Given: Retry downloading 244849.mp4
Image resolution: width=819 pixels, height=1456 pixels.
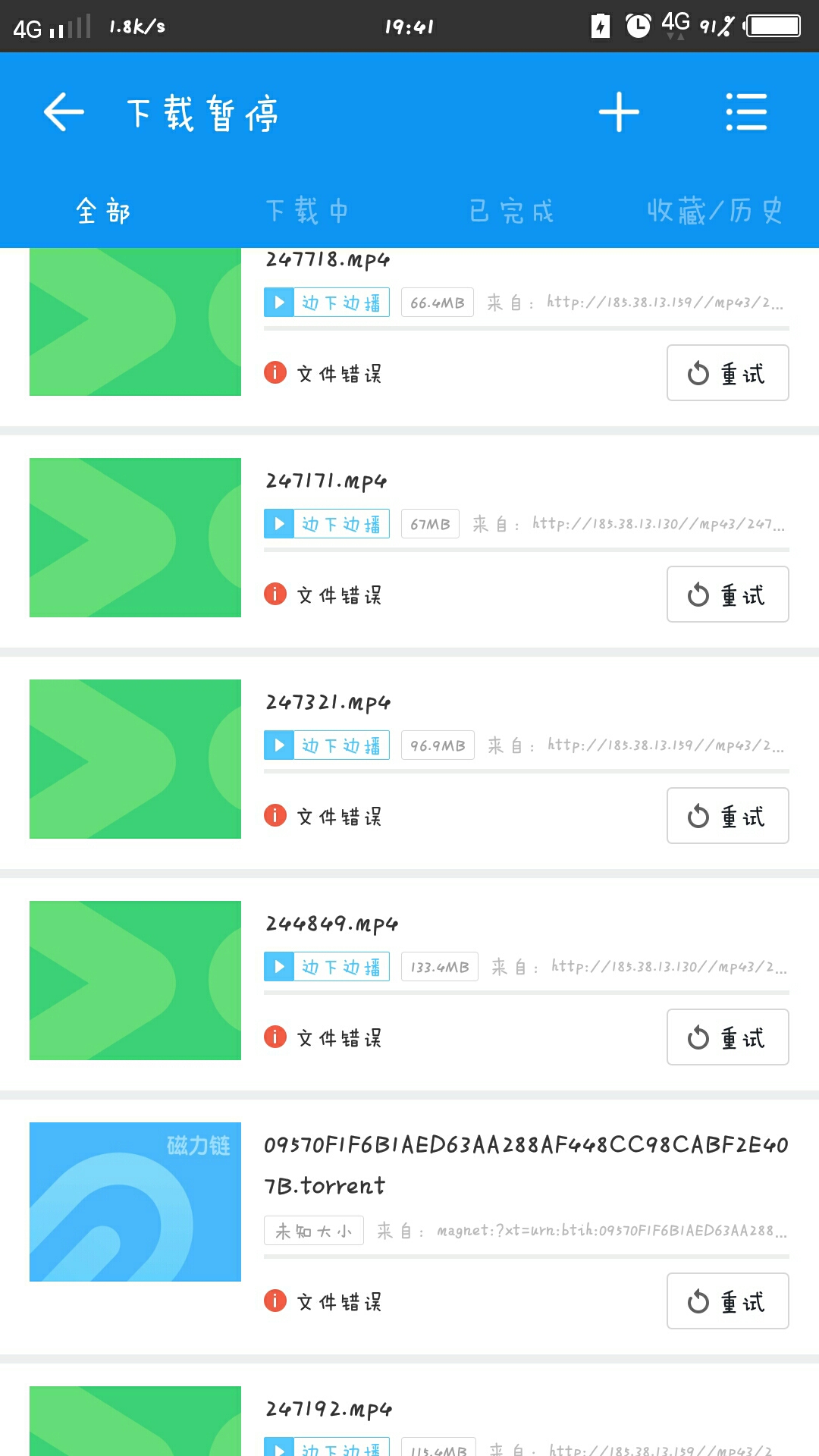Looking at the screenshot, I should [727, 1037].
